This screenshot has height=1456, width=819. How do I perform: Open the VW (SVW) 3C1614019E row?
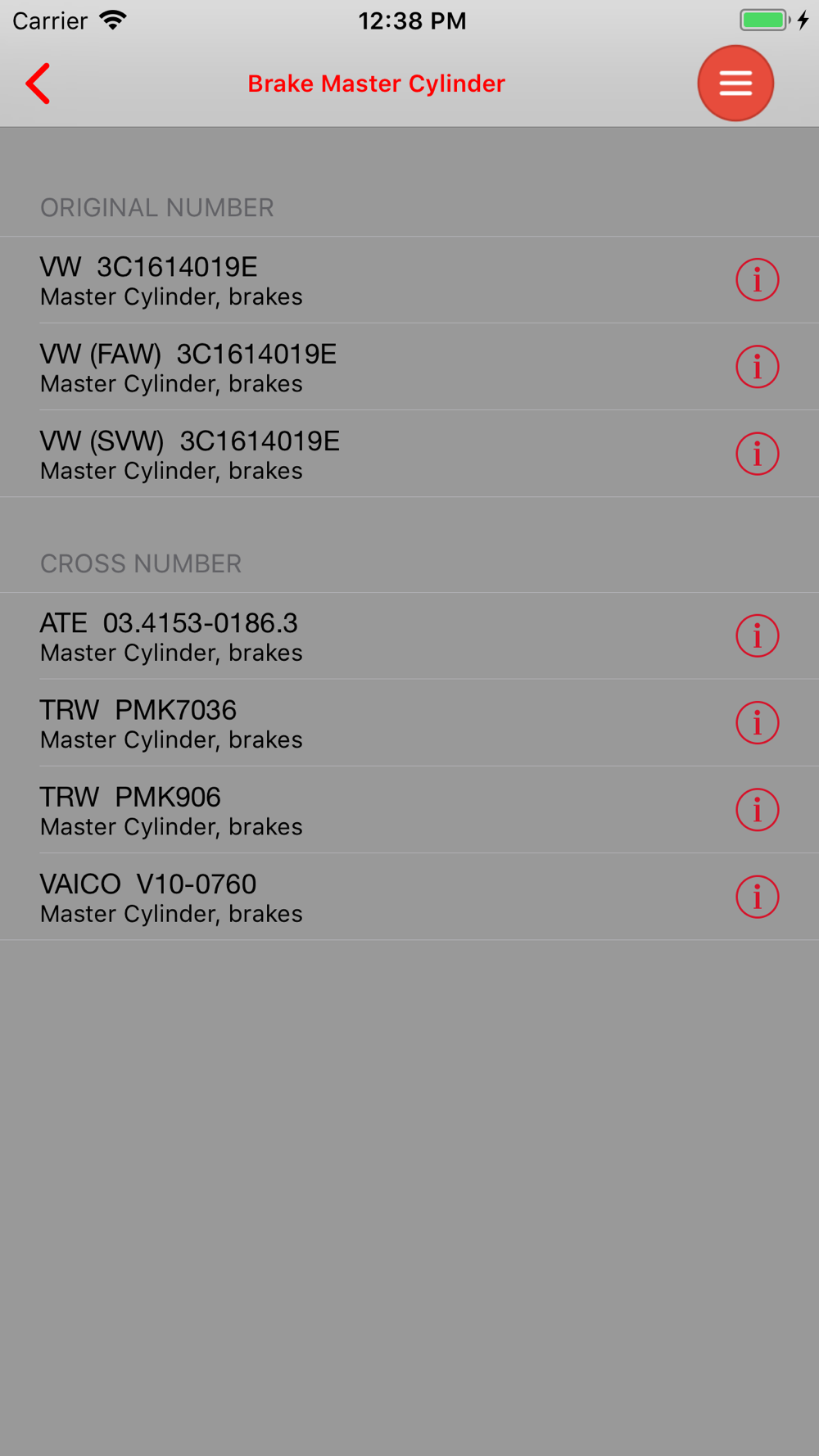pos(409,454)
